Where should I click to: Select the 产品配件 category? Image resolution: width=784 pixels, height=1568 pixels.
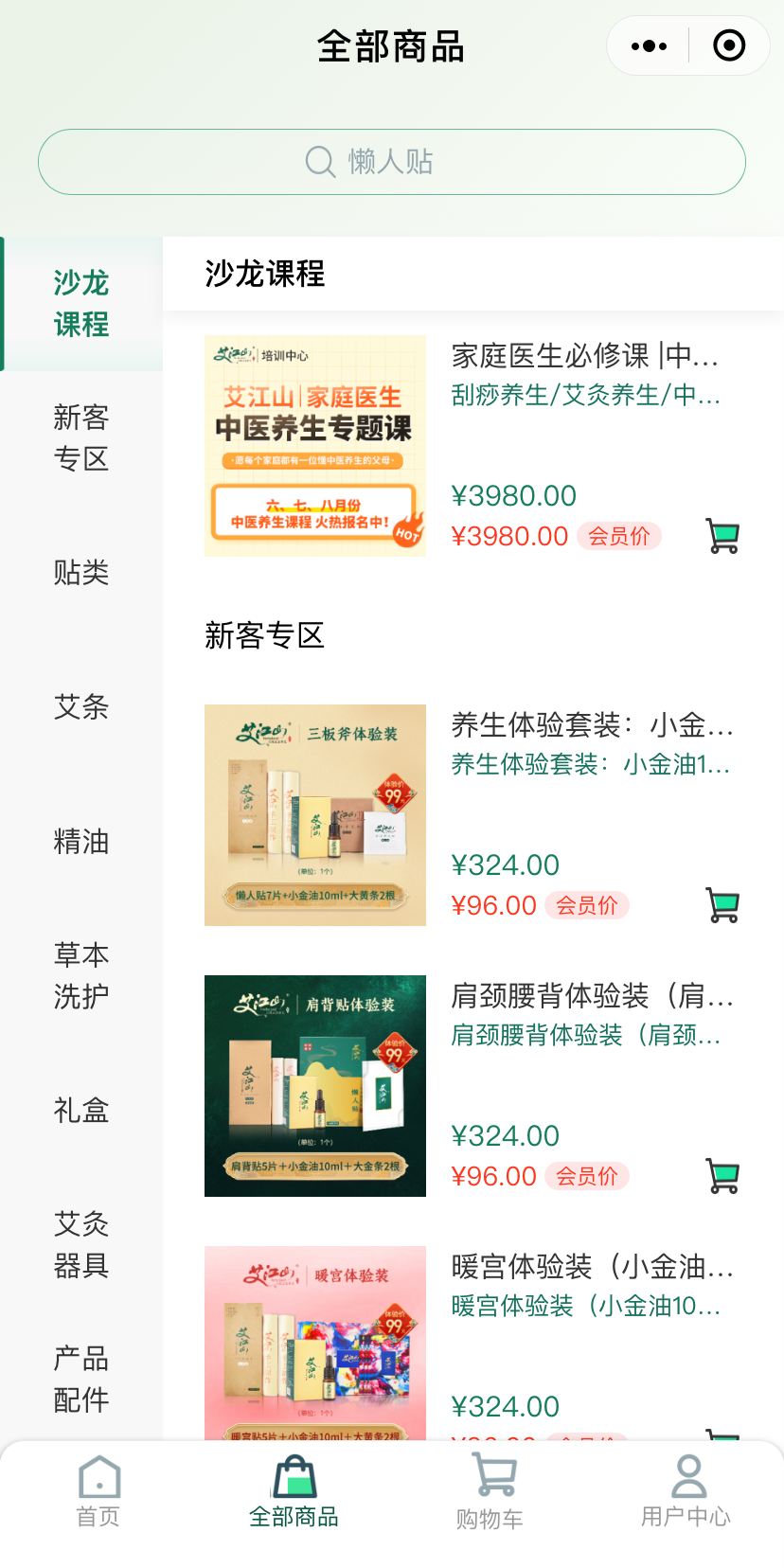tap(81, 1379)
